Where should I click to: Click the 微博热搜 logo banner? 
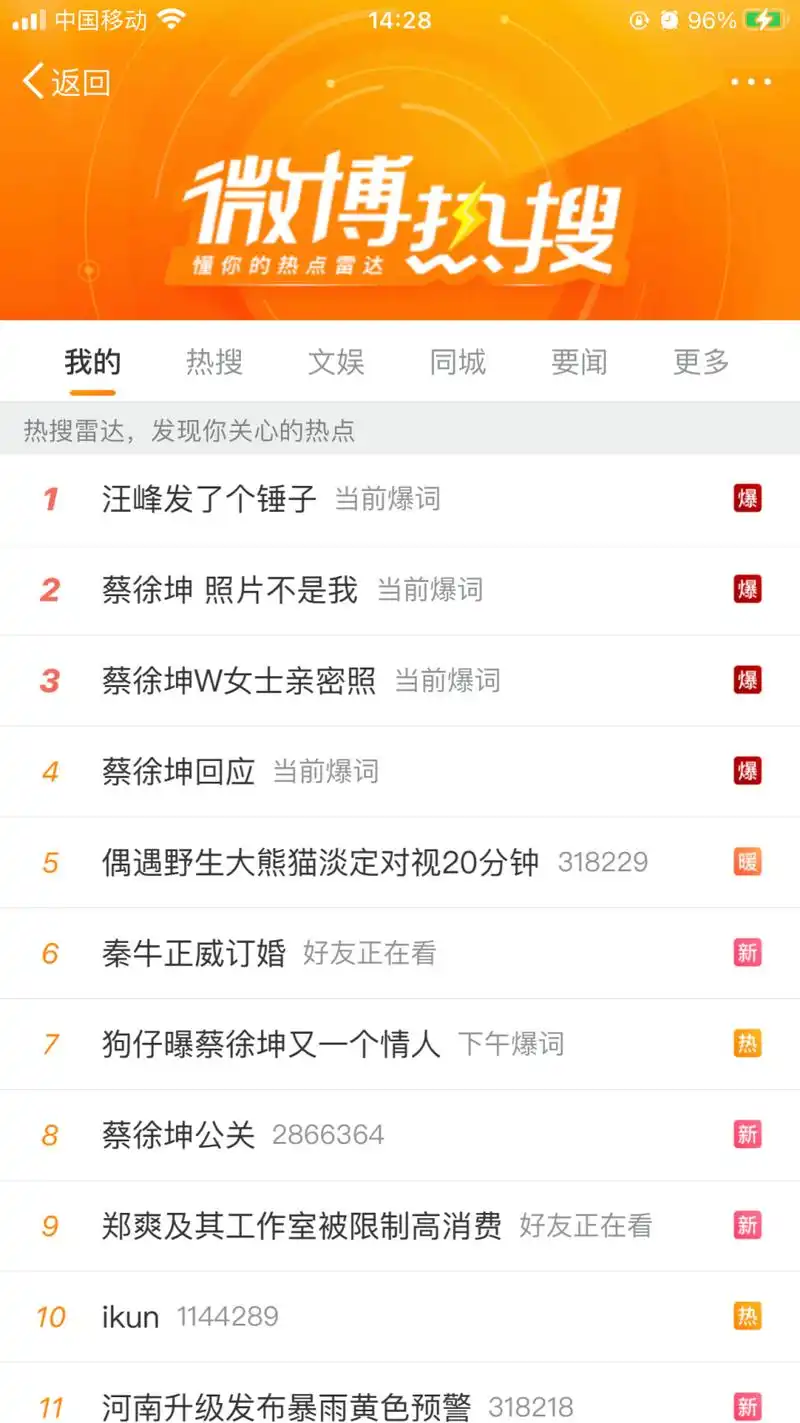point(400,210)
